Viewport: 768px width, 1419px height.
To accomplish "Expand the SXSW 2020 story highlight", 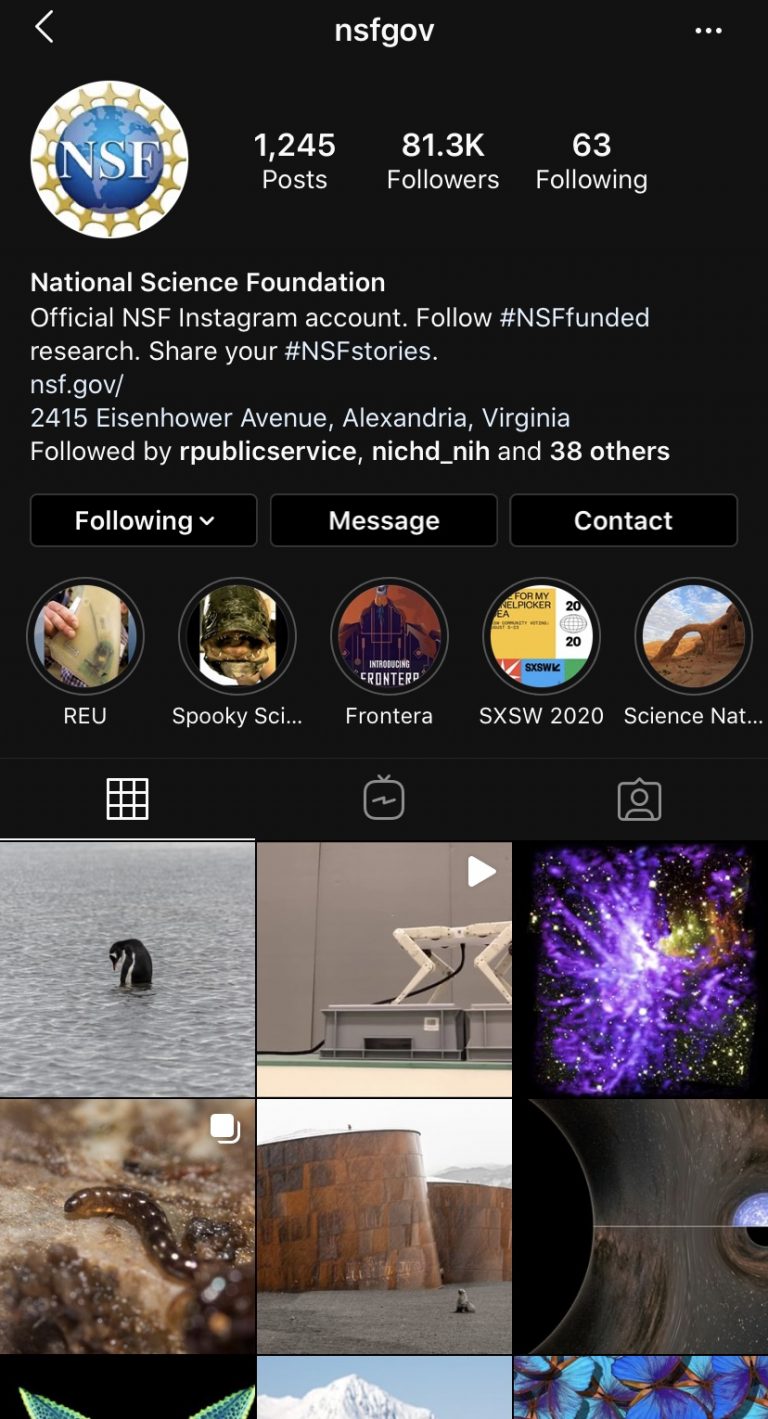I will [x=541, y=635].
